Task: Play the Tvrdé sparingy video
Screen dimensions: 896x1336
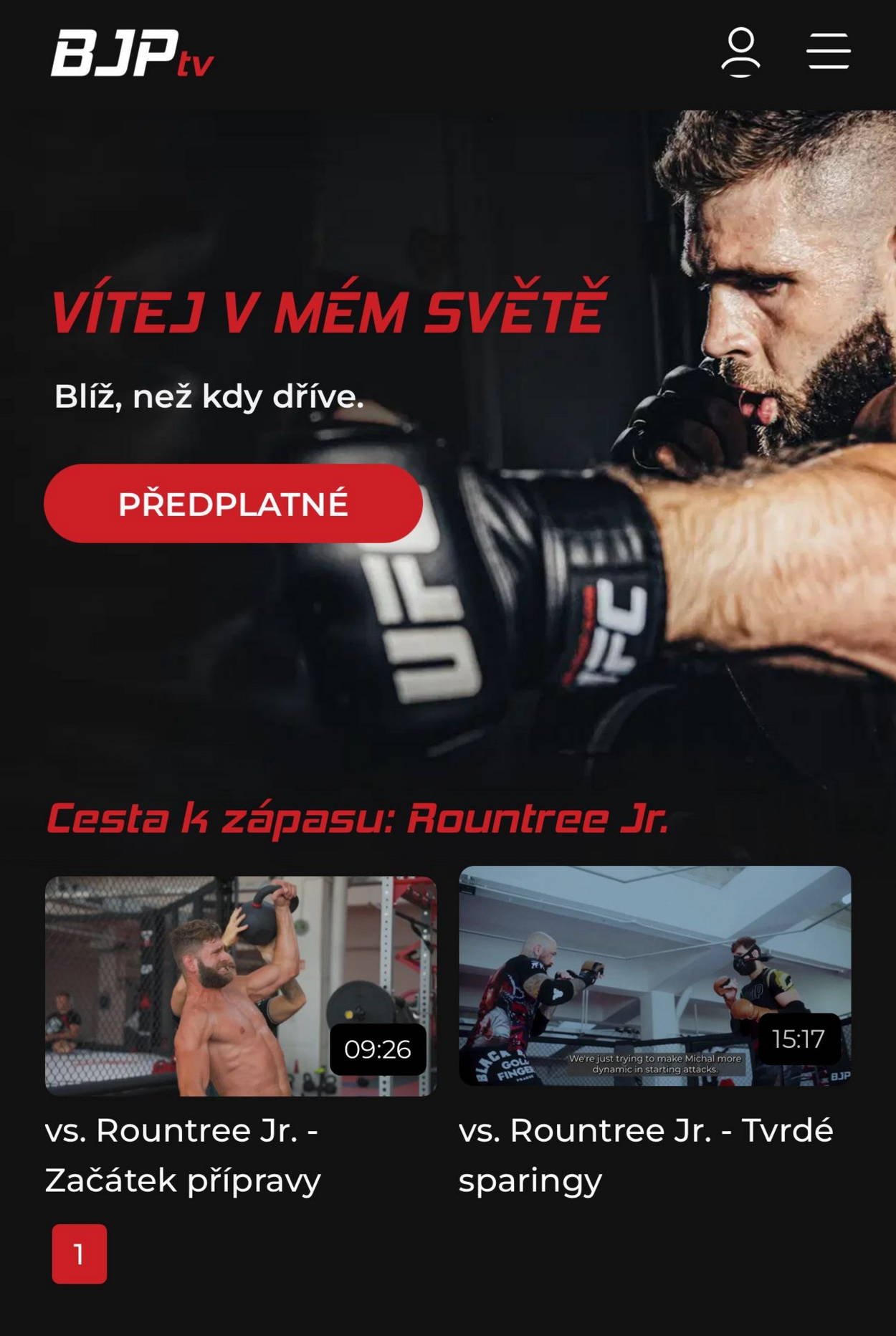Action: [654, 976]
